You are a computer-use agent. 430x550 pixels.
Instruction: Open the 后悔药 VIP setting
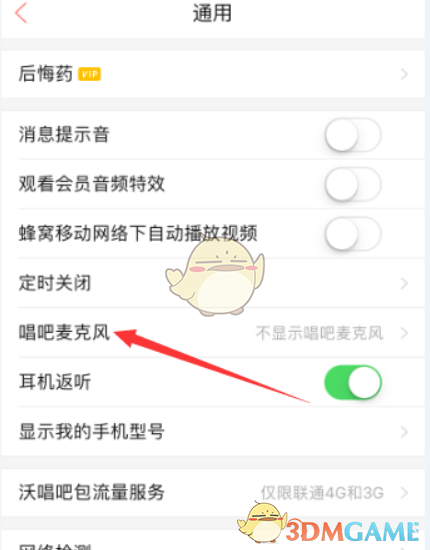[213, 74]
